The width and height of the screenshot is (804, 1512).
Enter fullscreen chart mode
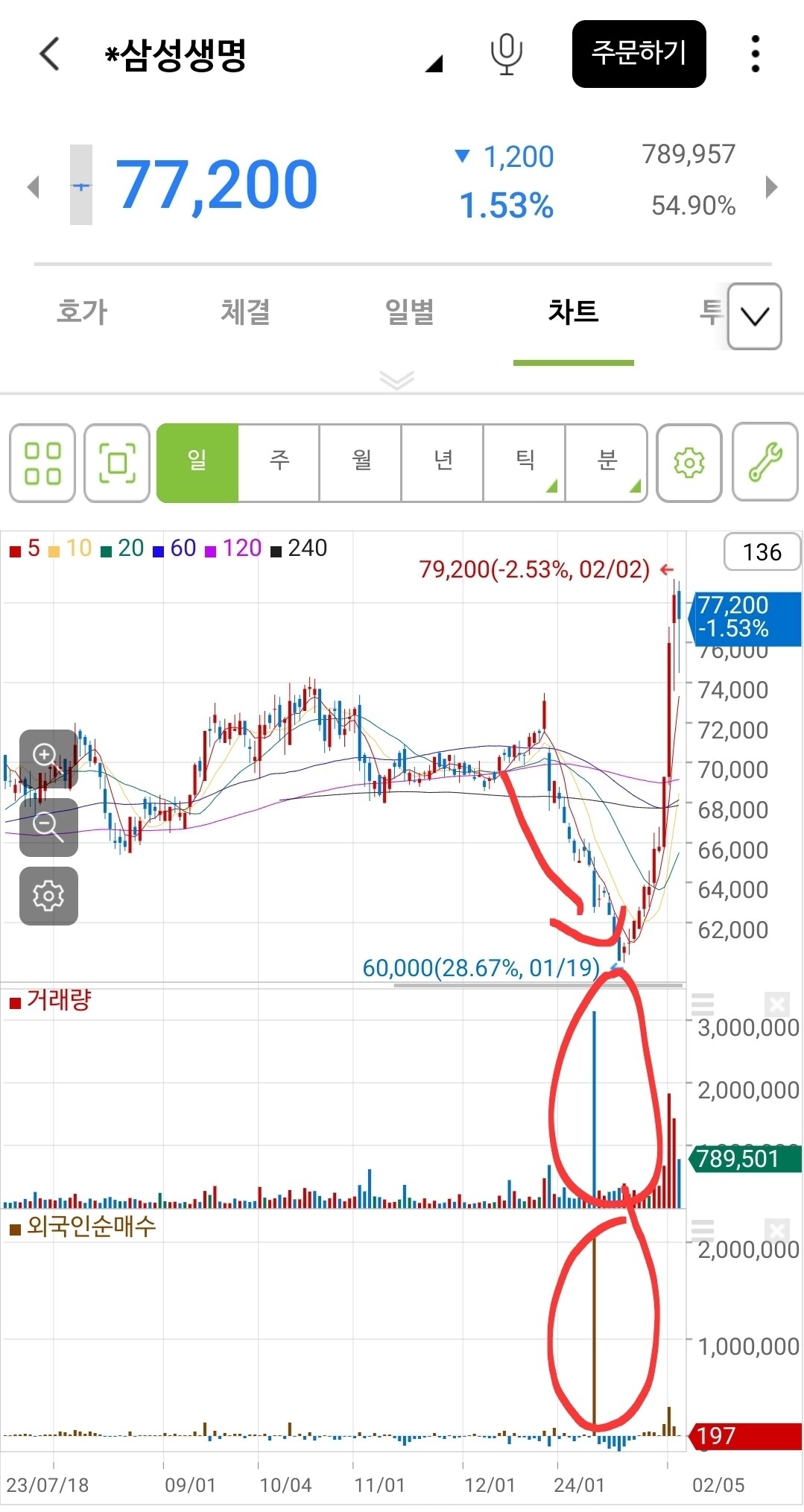pyautogui.click(x=117, y=463)
